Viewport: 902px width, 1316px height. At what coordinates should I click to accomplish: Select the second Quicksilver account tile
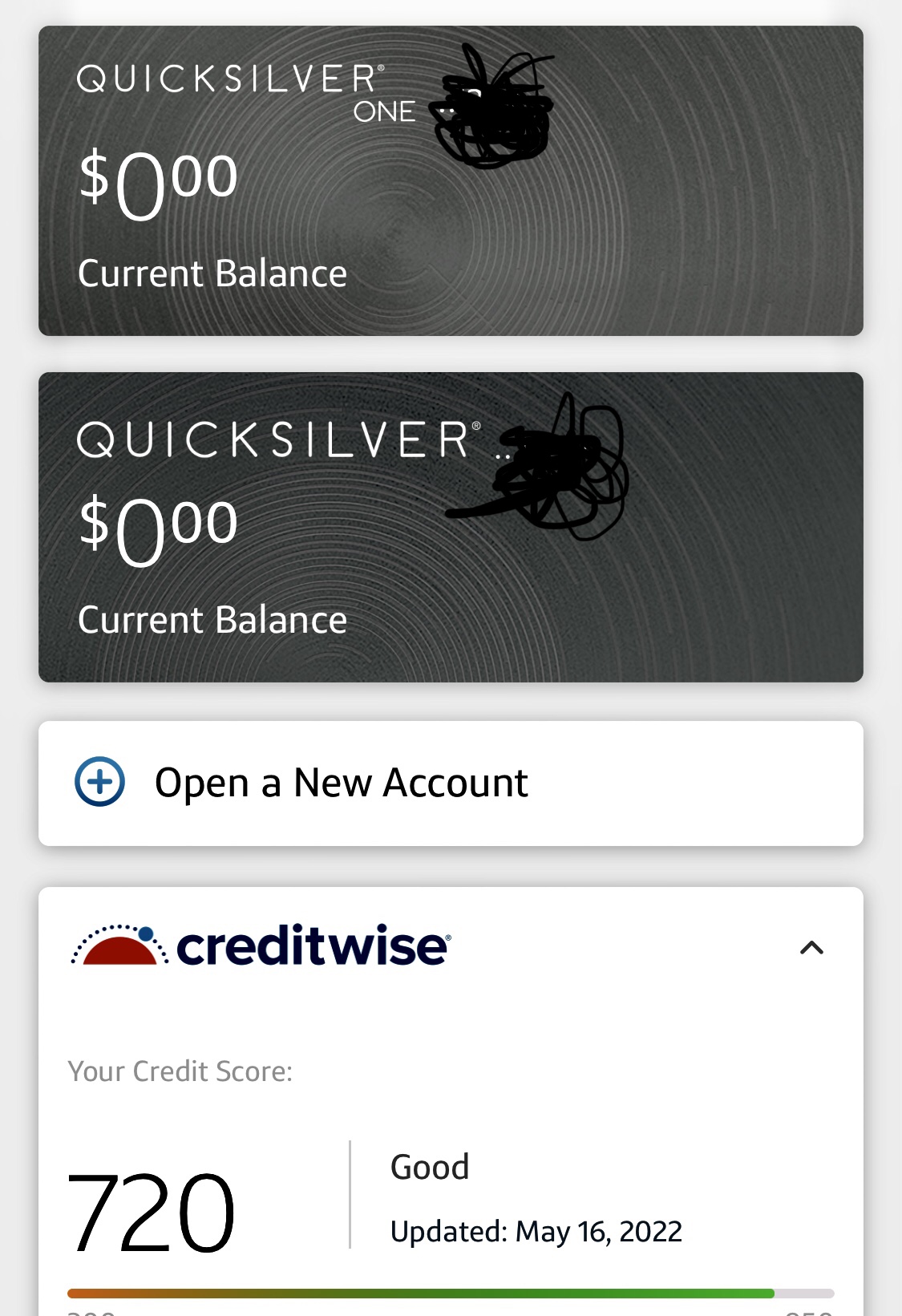(x=451, y=525)
